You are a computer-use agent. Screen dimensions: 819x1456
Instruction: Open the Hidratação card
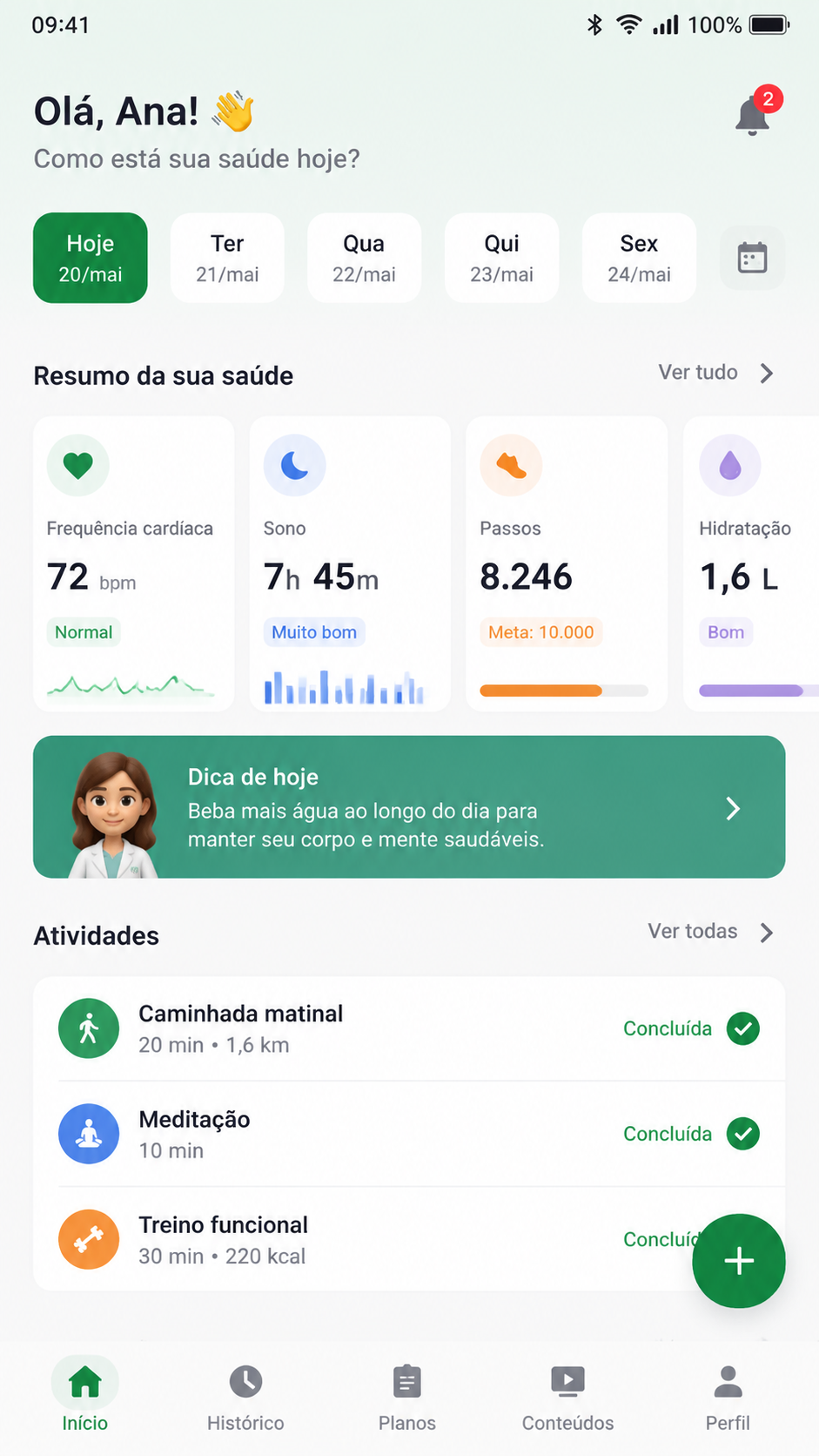point(752,563)
